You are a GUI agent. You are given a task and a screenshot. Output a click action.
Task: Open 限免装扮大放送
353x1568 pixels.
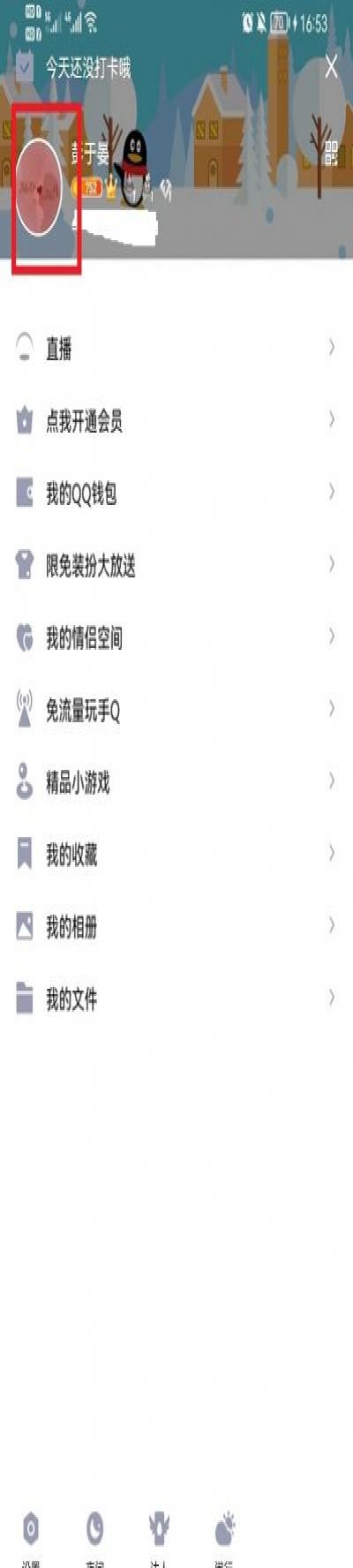pos(176,565)
